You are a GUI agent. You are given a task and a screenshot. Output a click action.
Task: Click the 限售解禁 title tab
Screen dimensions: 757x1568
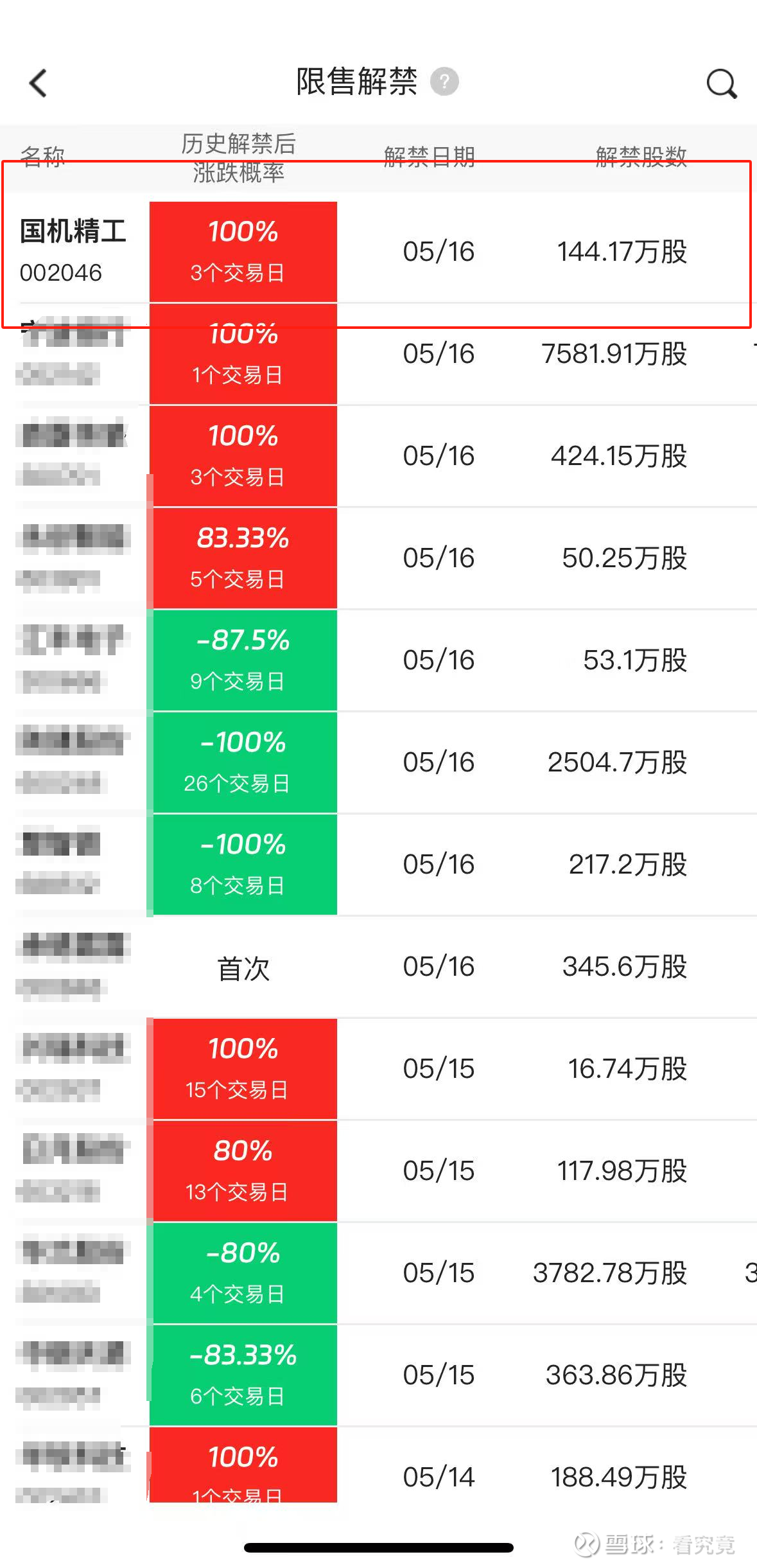(x=356, y=80)
